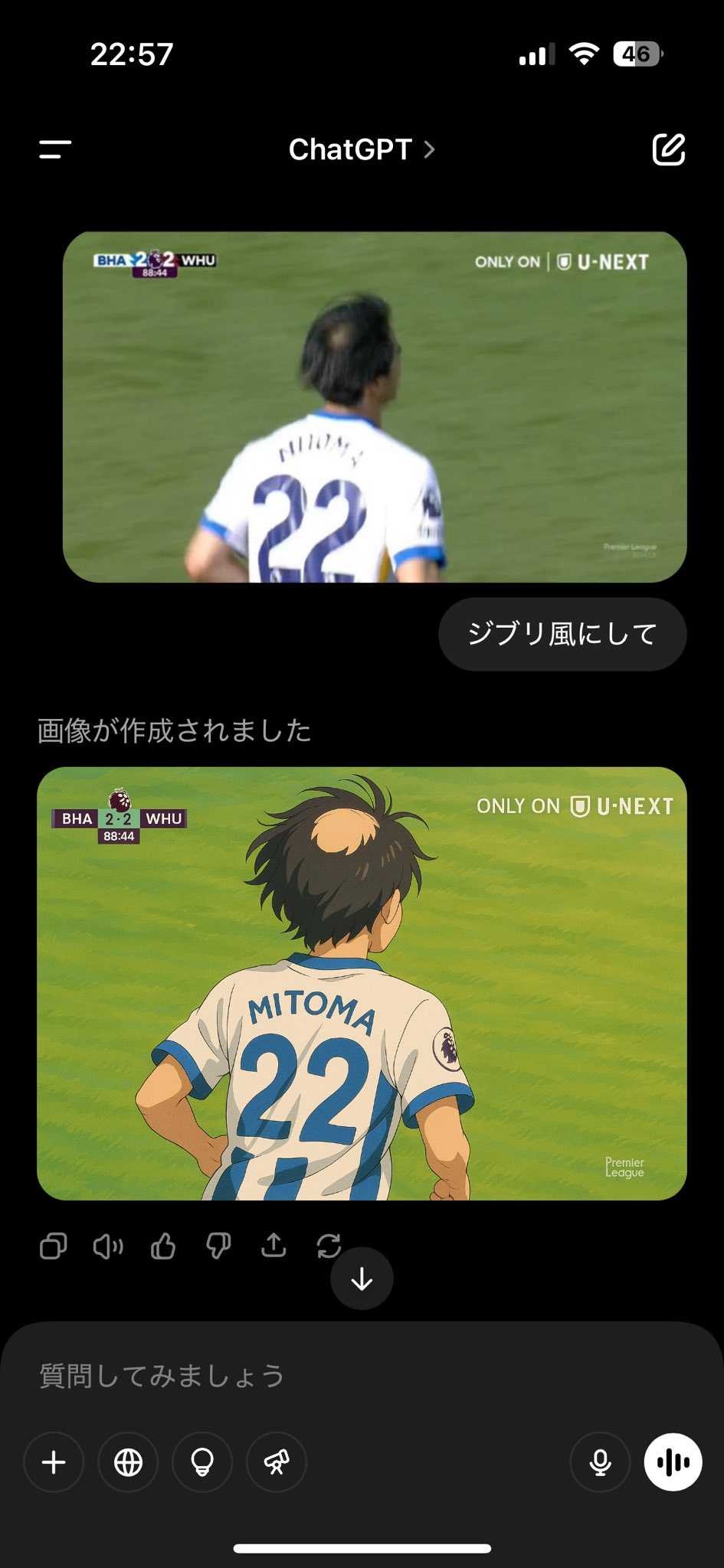
Task: Read the response aloud
Action: [x=108, y=1246]
